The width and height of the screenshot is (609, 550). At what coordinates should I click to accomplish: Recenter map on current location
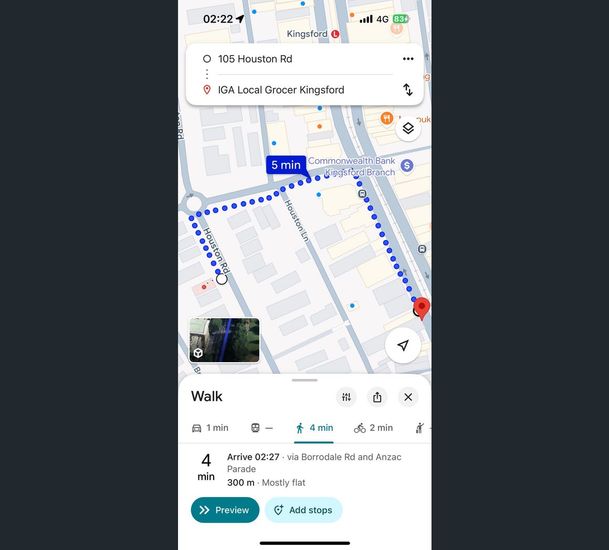tap(403, 345)
